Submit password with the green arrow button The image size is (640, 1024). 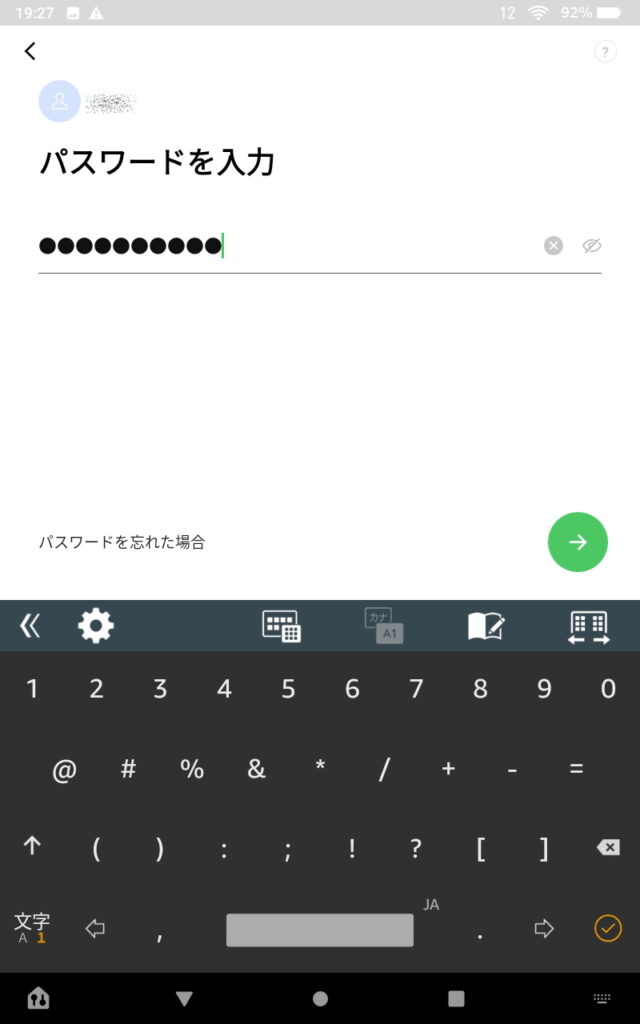click(577, 542)
